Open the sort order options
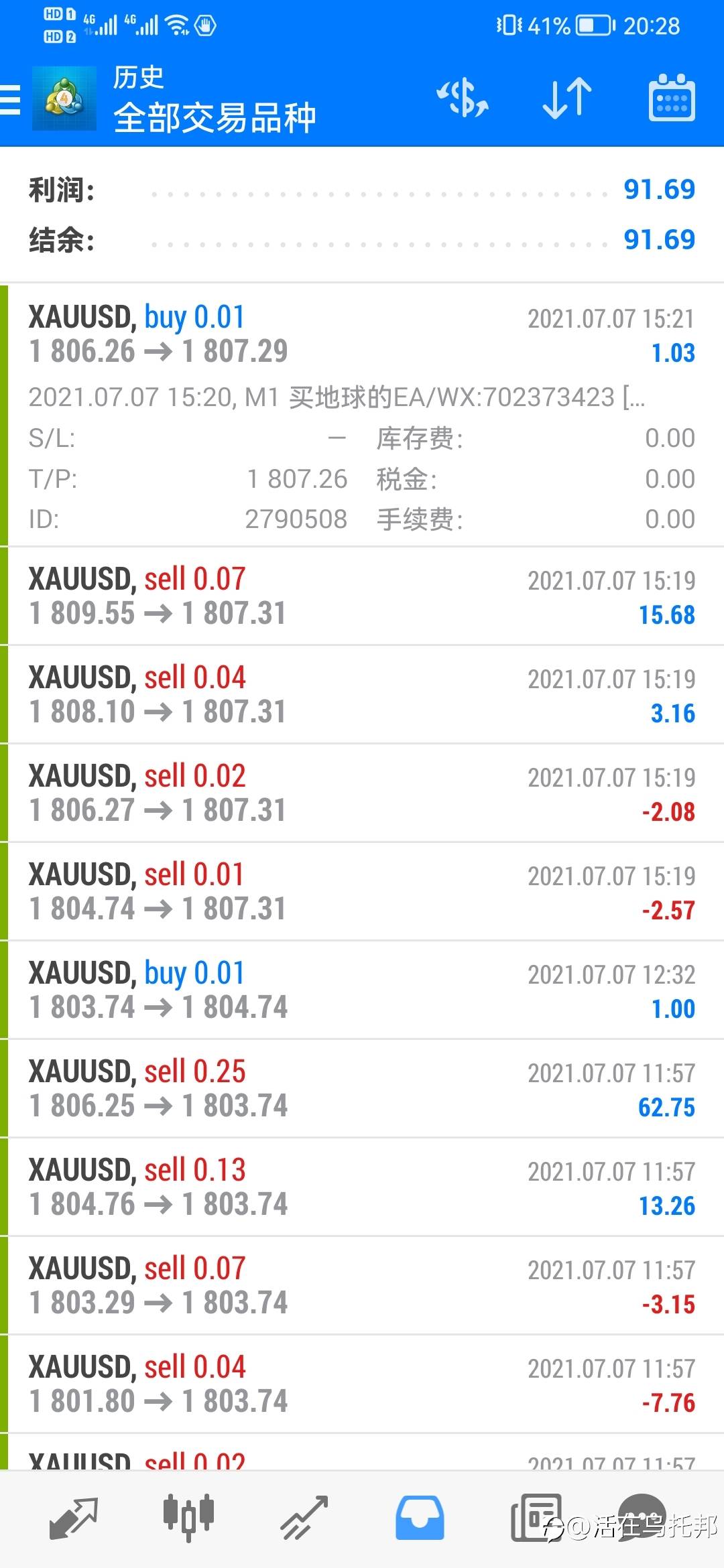This screenshot has width=724, height=1568. coord(566,99)
